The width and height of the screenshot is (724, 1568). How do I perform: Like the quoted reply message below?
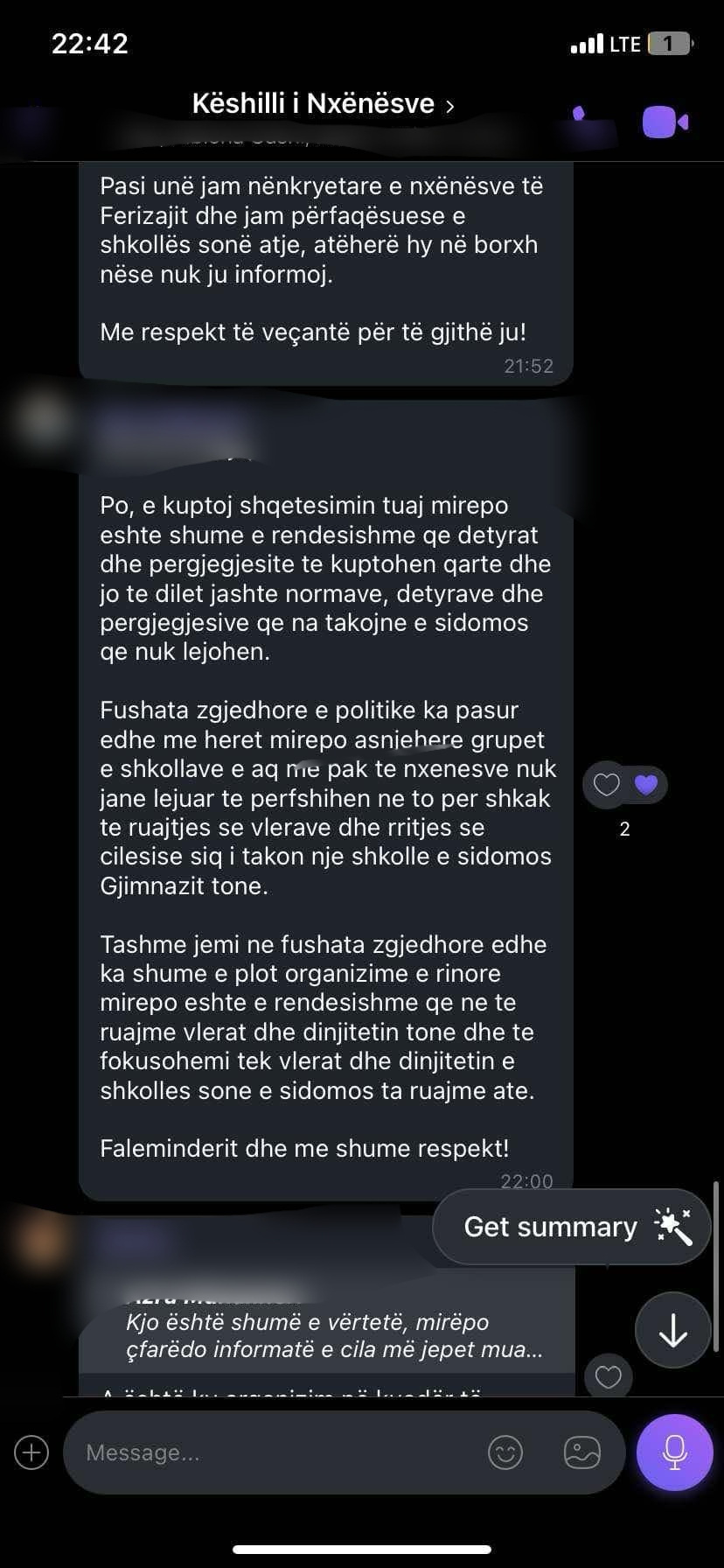tap(608, 1376)
